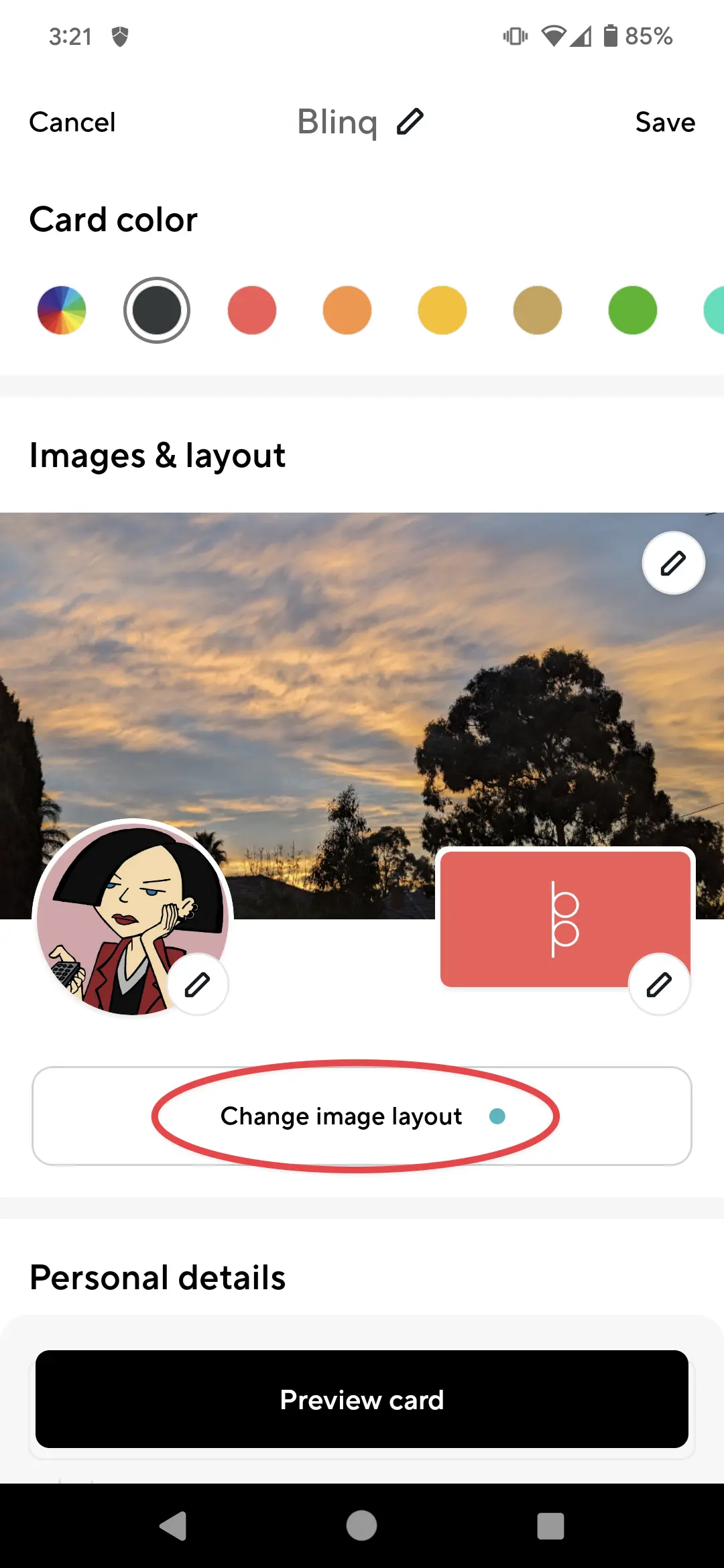Select the yellow card color
The height and width of the screenshot is (1568, 724).
(442, 310)
